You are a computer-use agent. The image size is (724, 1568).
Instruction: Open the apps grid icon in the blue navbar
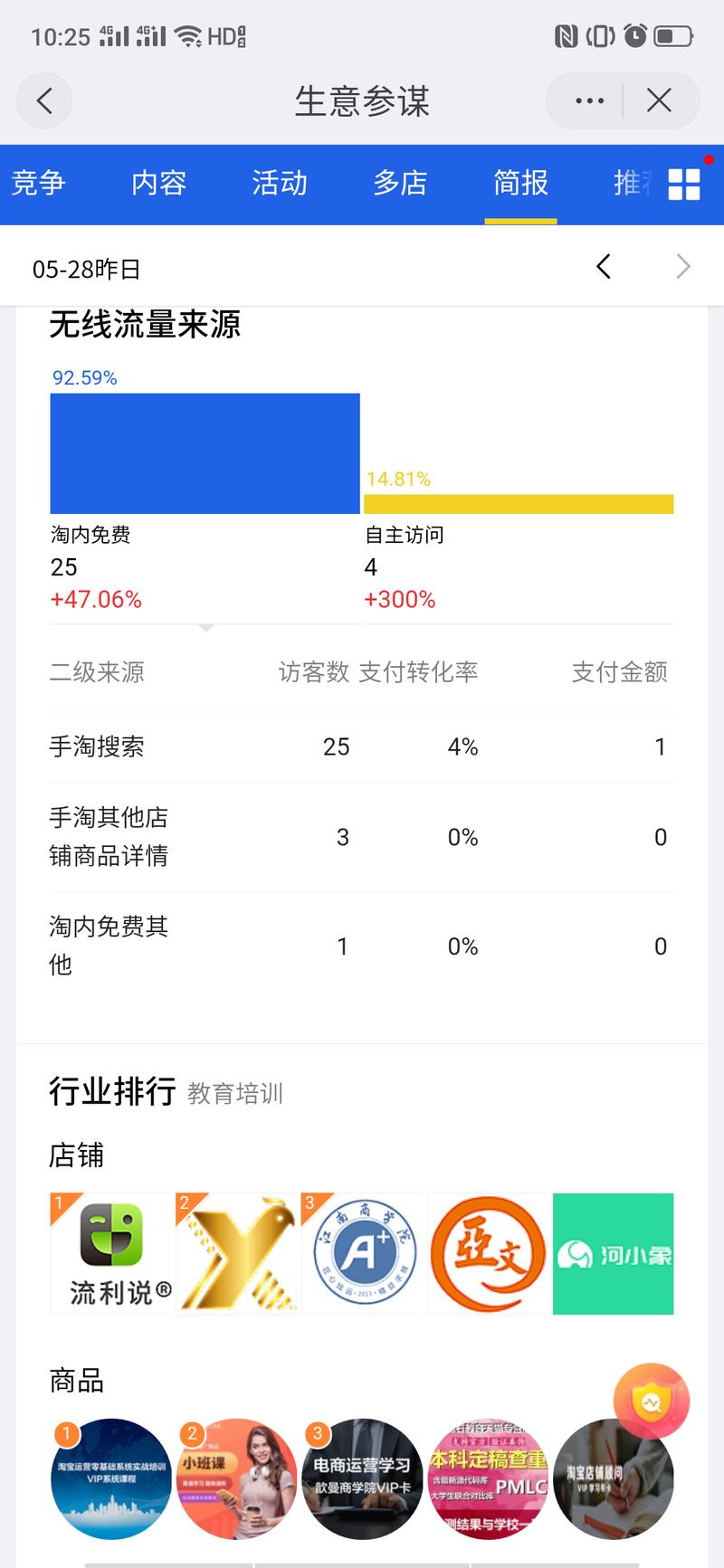coord(684,183)
